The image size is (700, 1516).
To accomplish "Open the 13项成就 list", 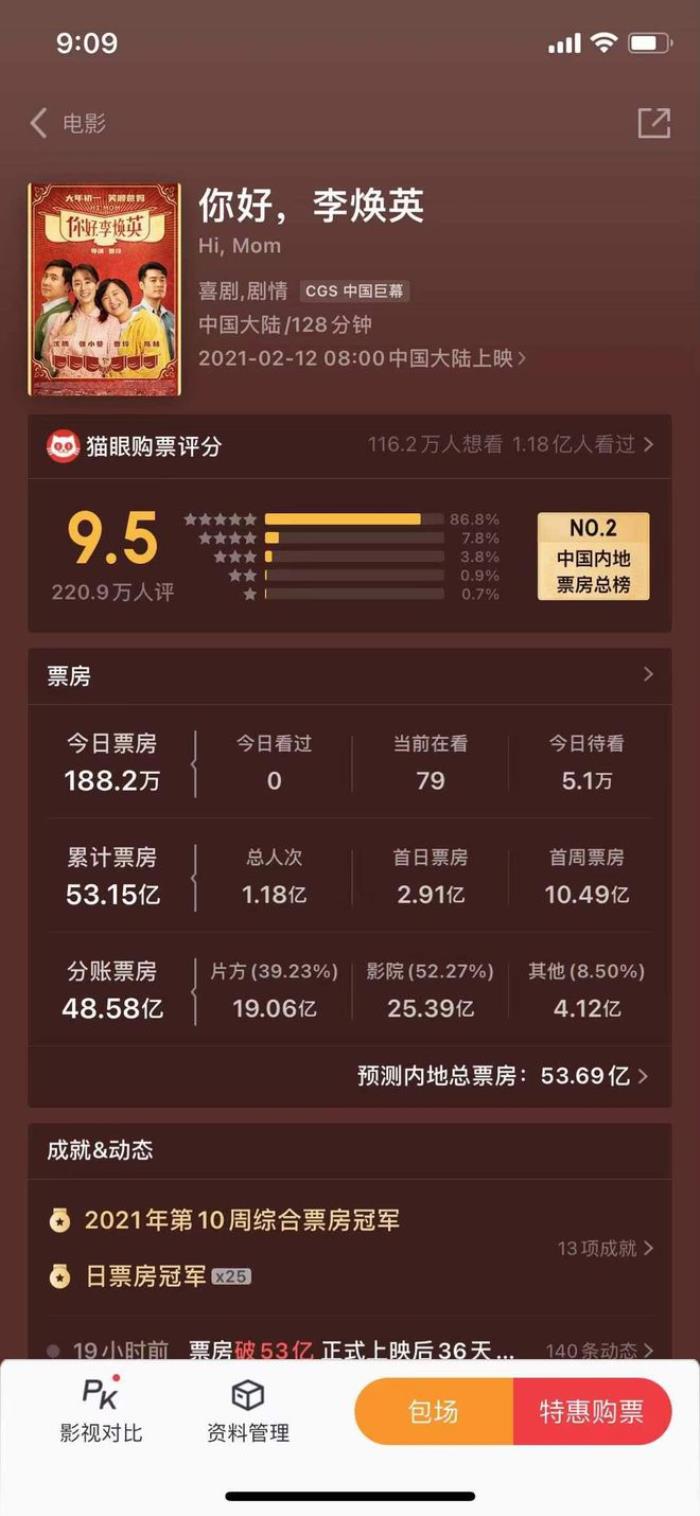I will [x=605, y=1248].
